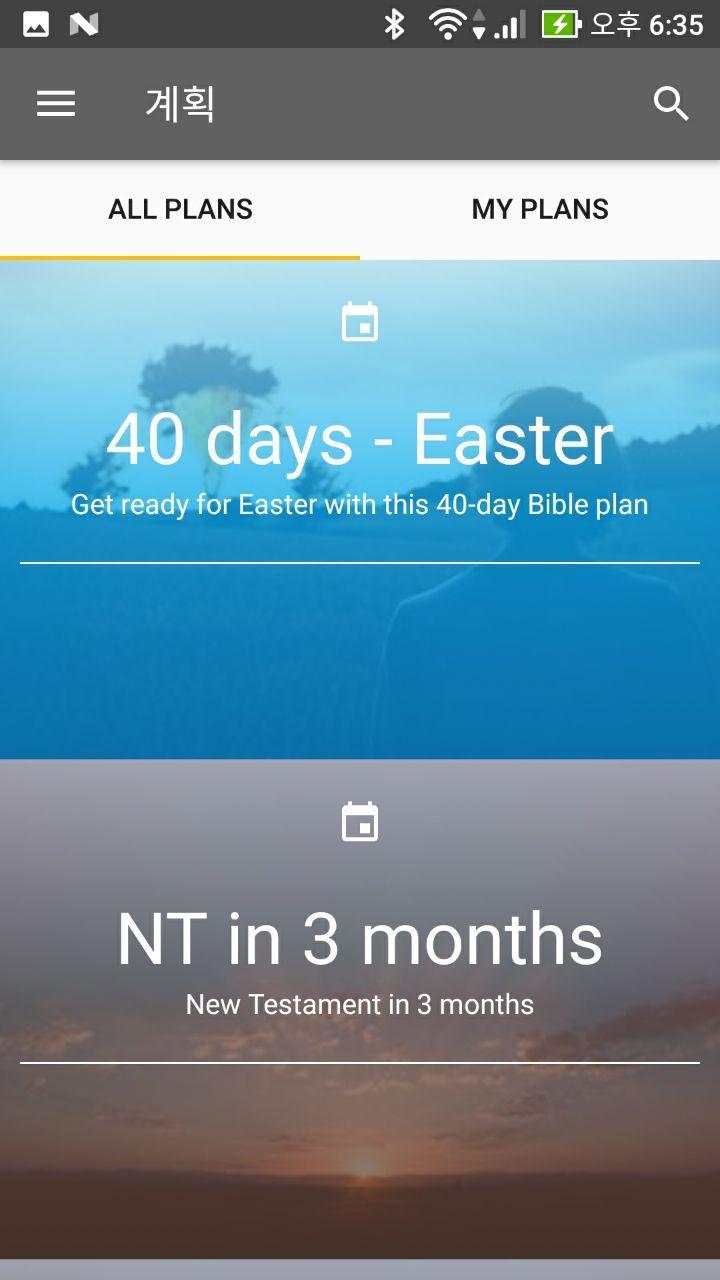Image resolution: width=720 pixels, height=1280 pixels.
Task: Open the 40 days - Easter plan
Action: (360, 440)
